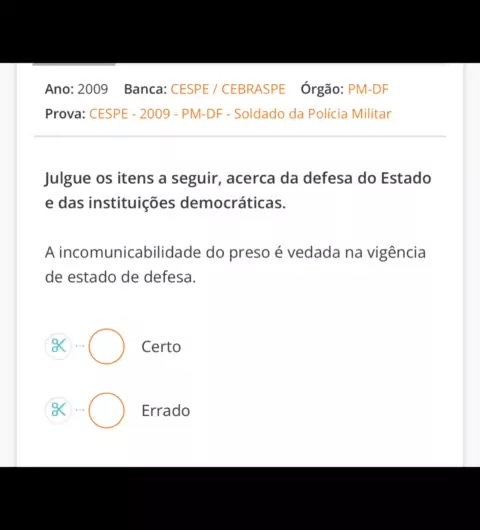The image size is (480, 530).
Task: Open the PM-DF órgão link
Action: point(368,89)
